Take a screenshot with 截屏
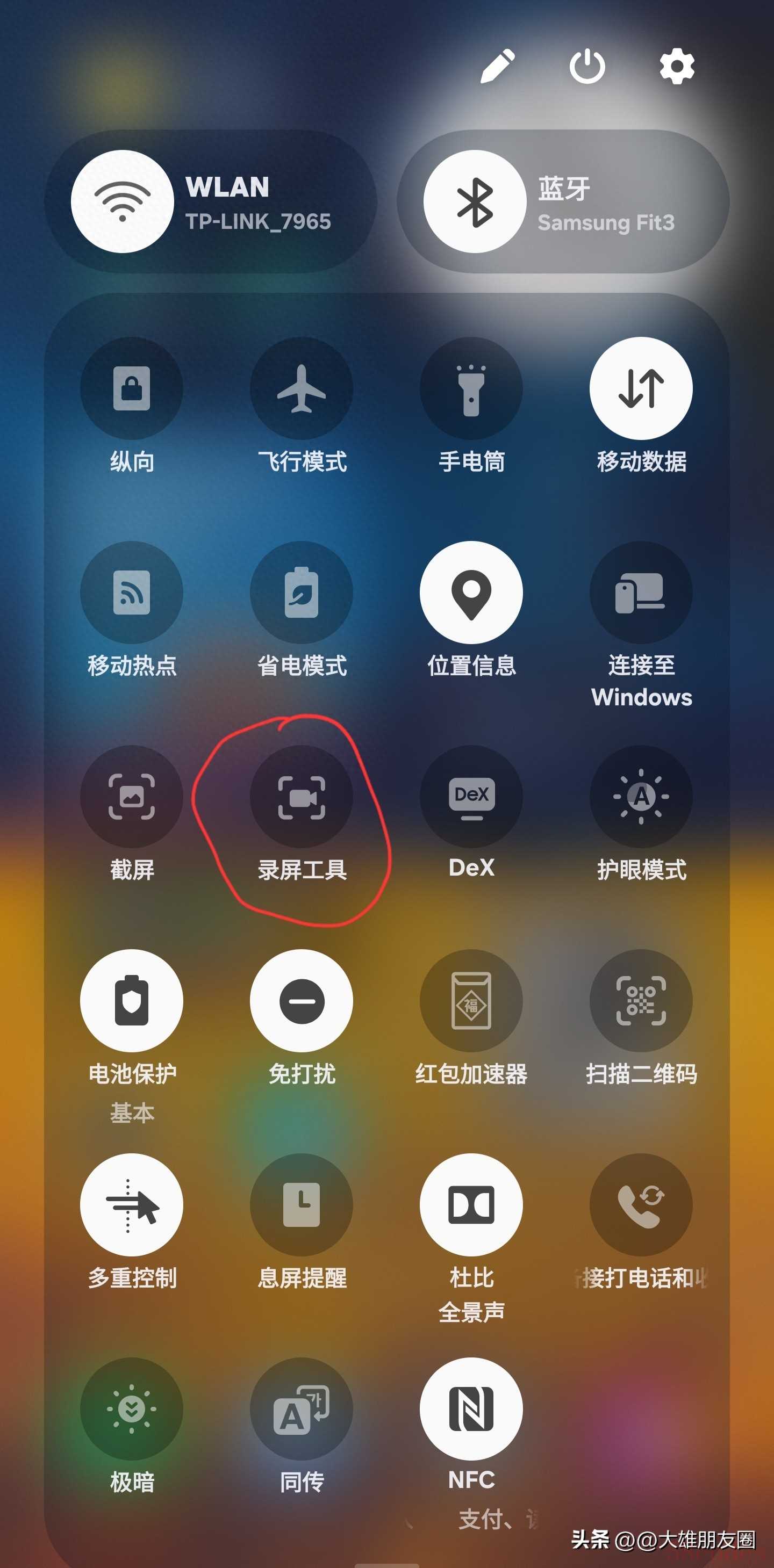This screenshot has width=774, height=1568. click(x=132, y=796)
